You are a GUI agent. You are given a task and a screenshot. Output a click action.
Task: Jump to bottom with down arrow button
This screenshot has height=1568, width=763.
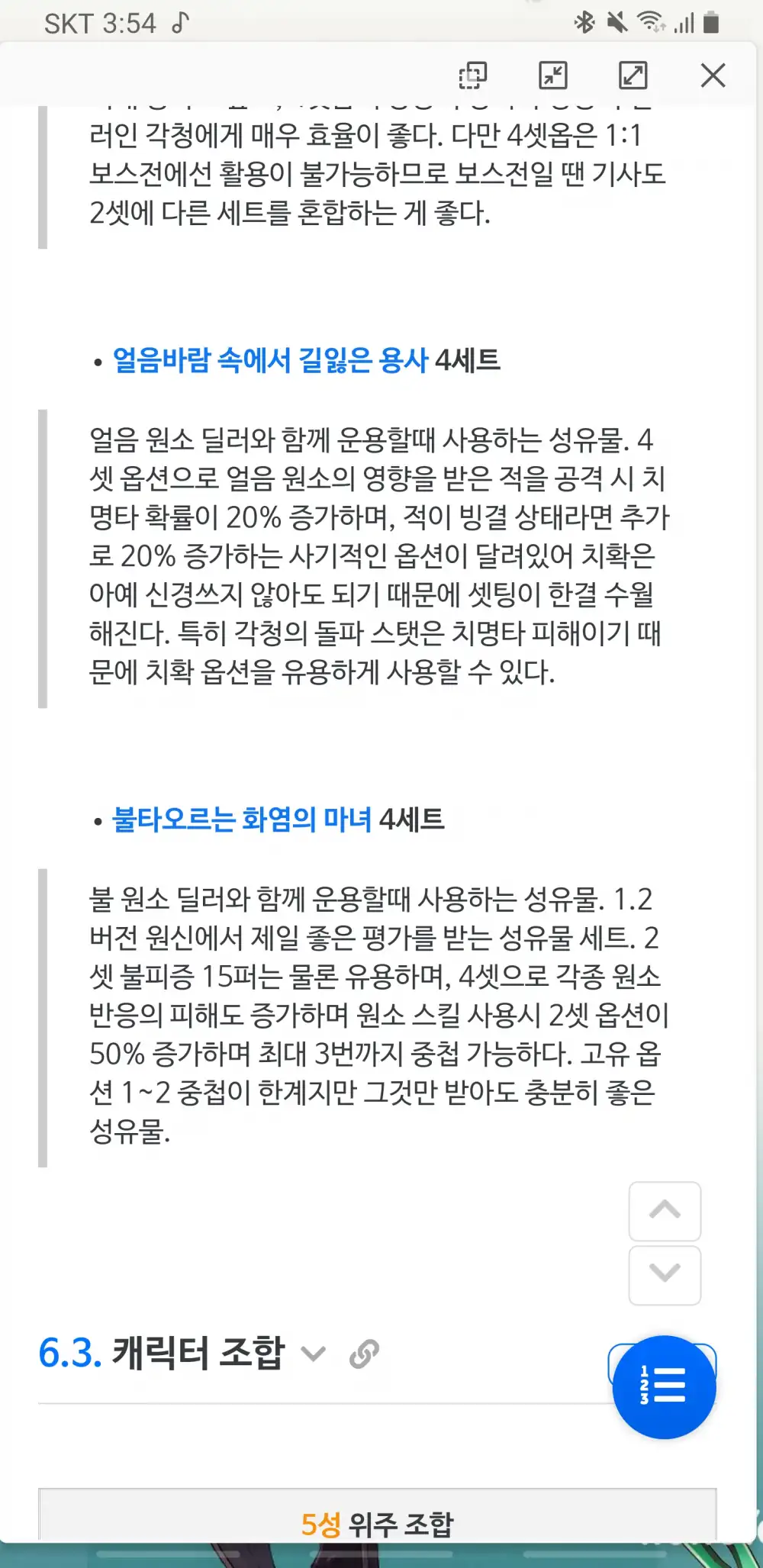click(x=665, y=1275)
